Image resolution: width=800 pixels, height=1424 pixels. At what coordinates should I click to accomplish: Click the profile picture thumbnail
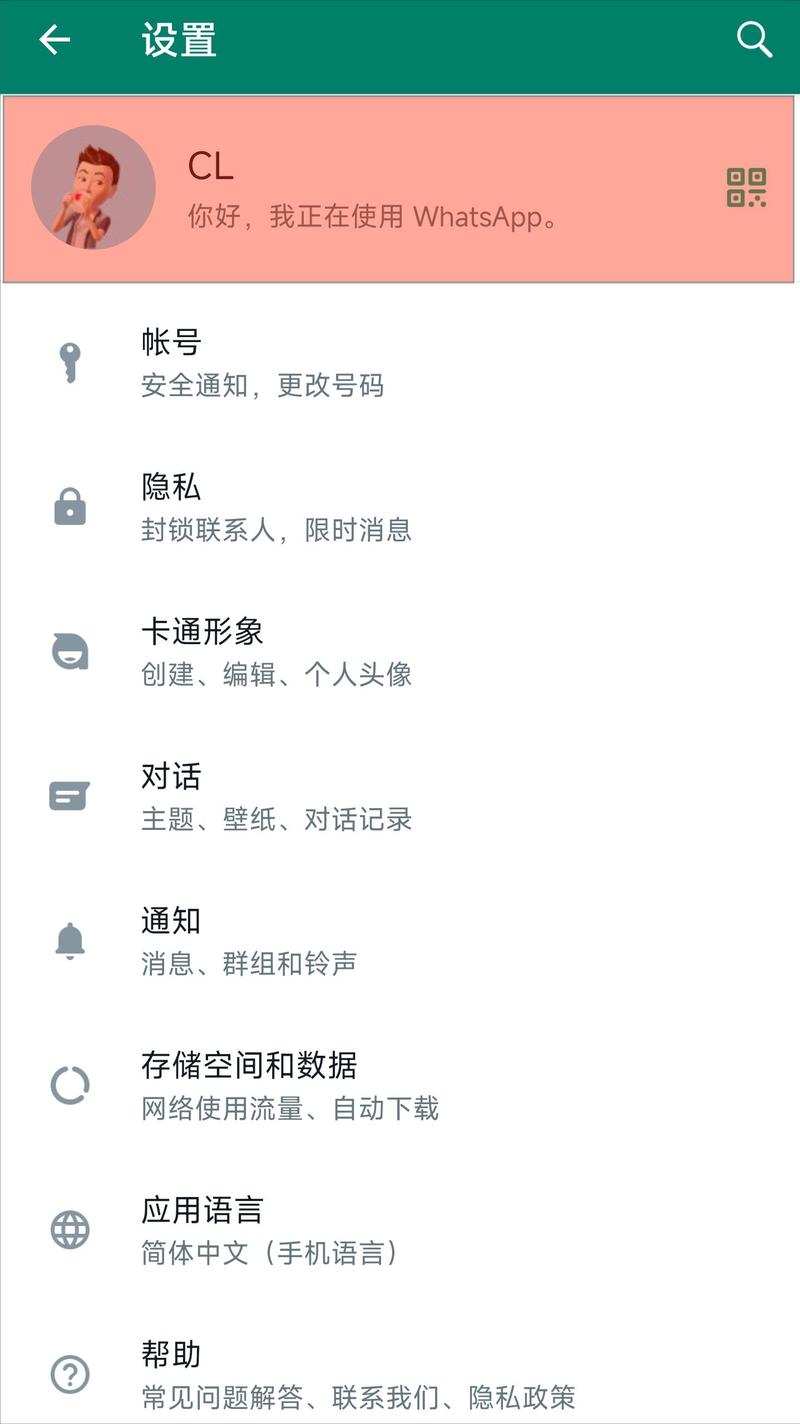(x=93, y=187)
